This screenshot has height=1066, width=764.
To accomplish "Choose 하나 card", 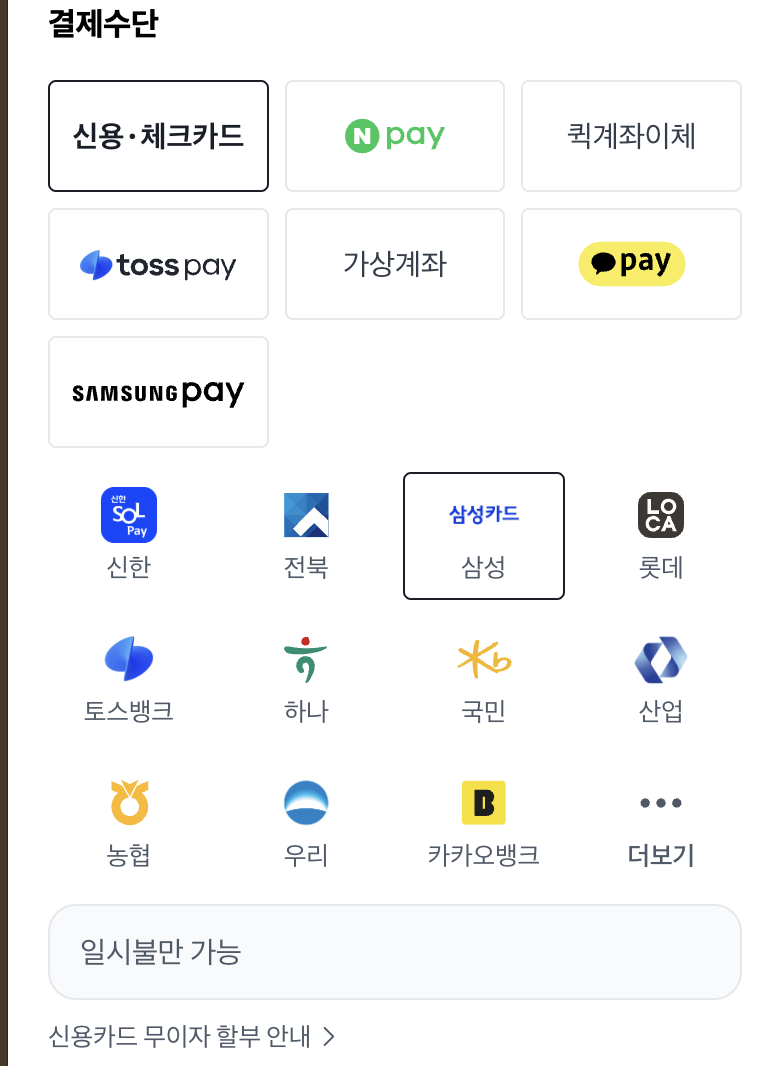I will coord(306,679).
